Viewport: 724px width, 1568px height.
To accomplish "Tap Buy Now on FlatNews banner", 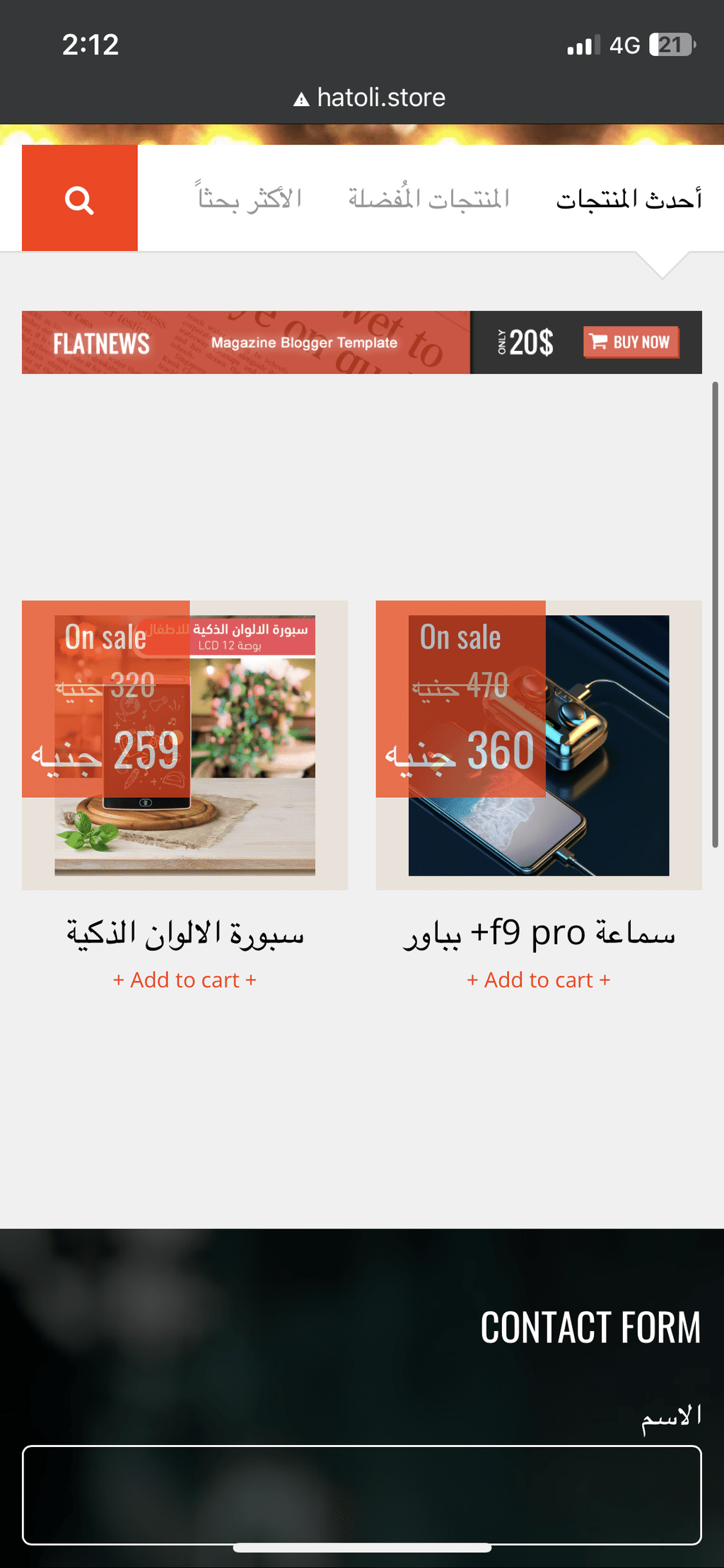I will [631, 342].
